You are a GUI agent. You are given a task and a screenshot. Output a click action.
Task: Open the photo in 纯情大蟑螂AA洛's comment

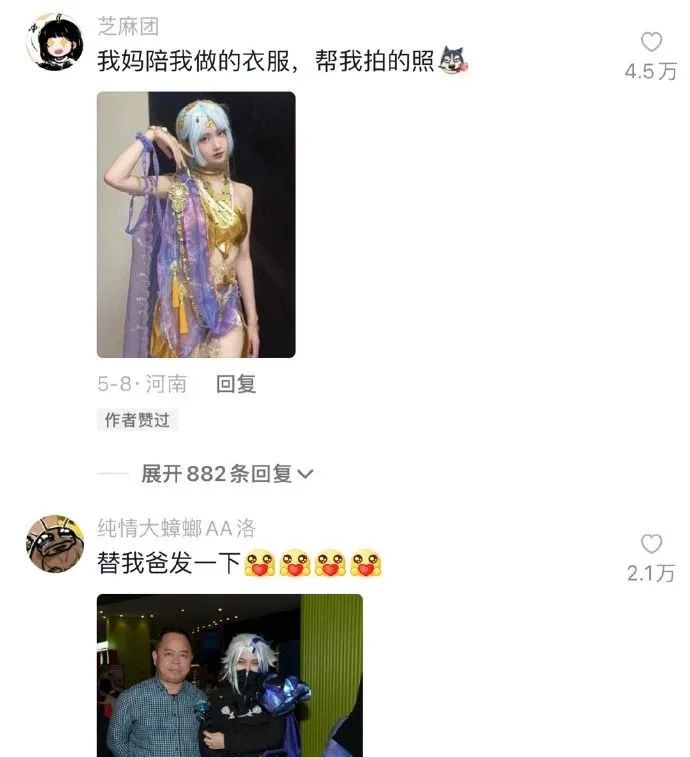click(229, 675)
